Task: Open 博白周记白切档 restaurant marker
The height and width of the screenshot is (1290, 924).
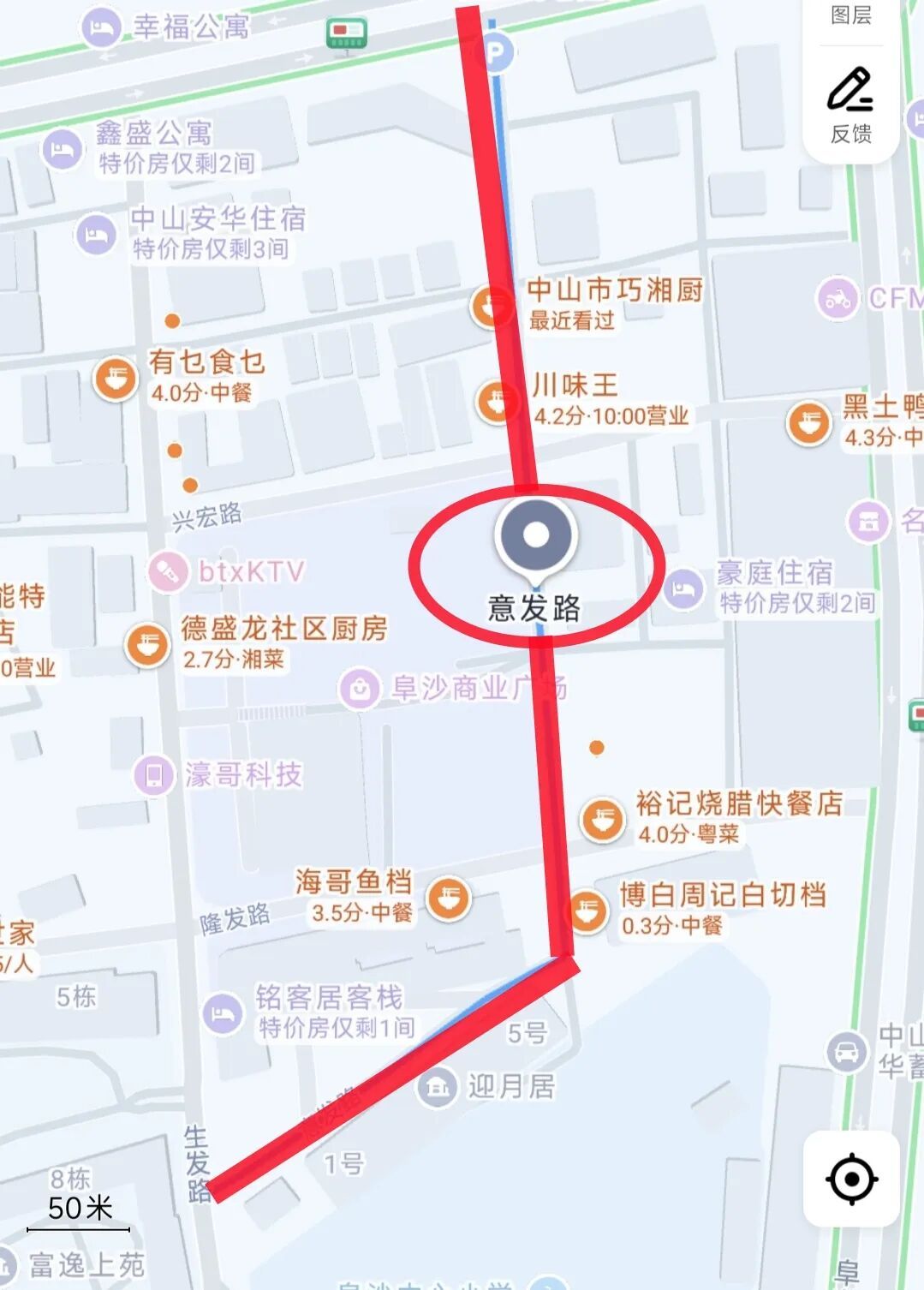Action: tap(587, 910)
